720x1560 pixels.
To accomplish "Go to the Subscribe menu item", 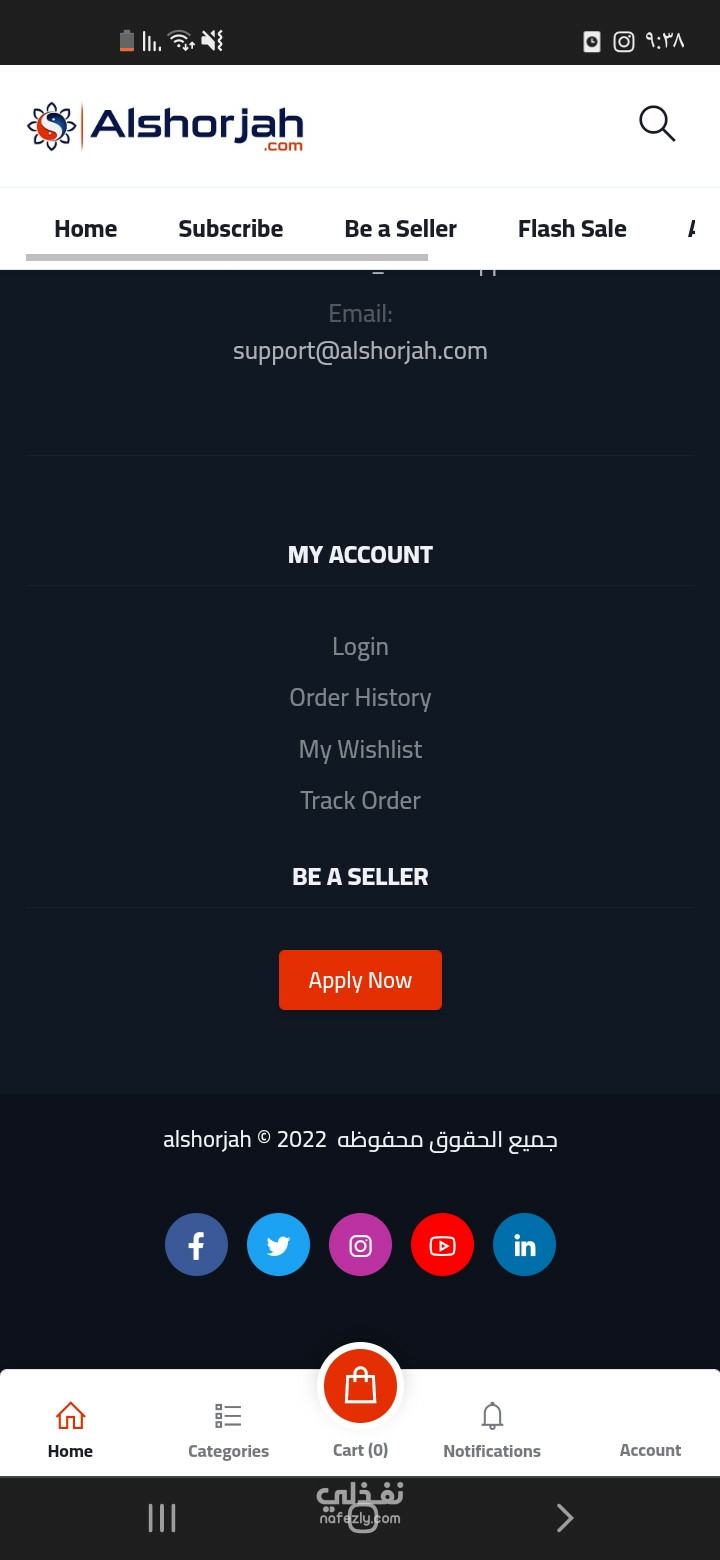I will (231, 228).
